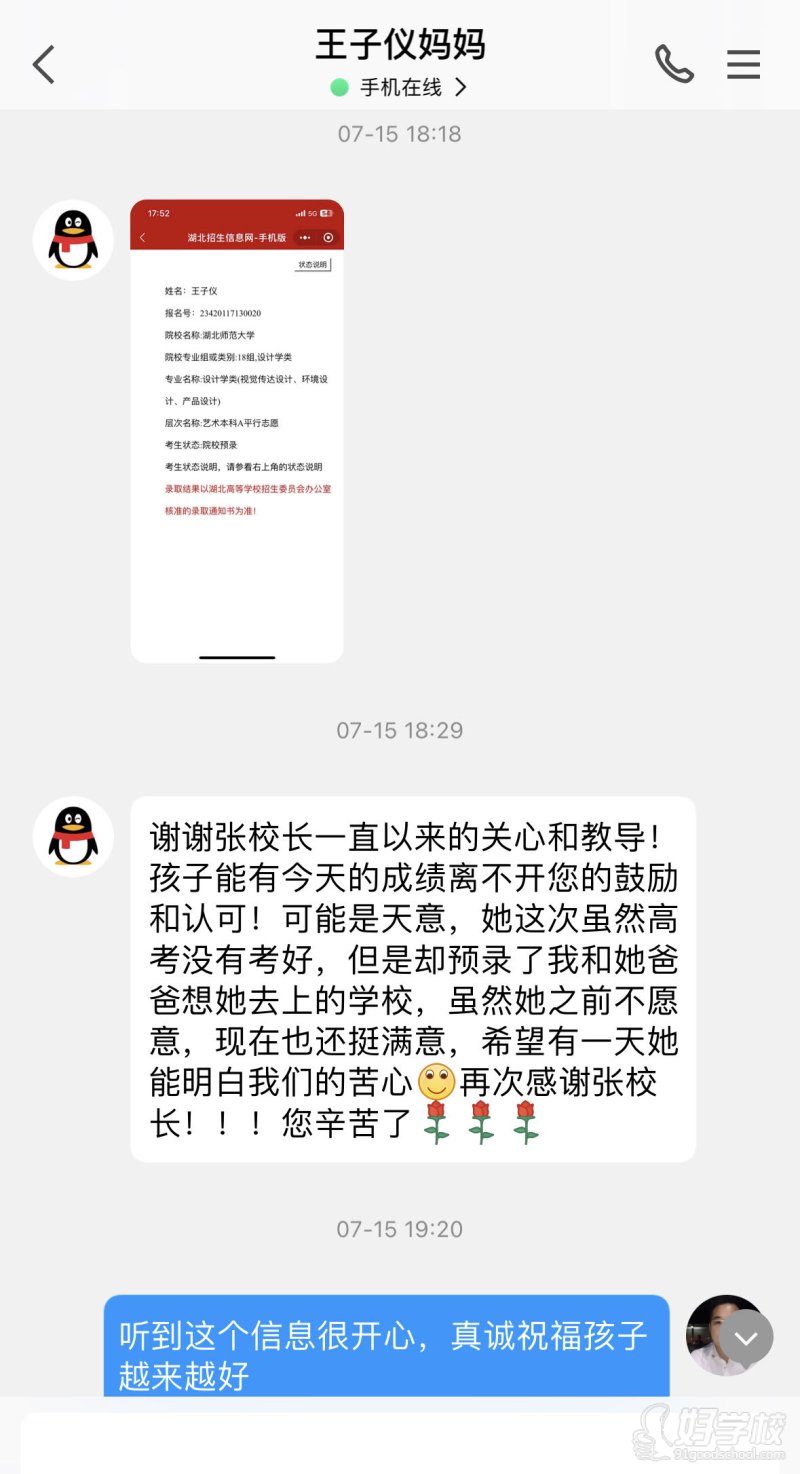
Task: Tap the chat title 王子仪妈妈
Action: (400, 46)
